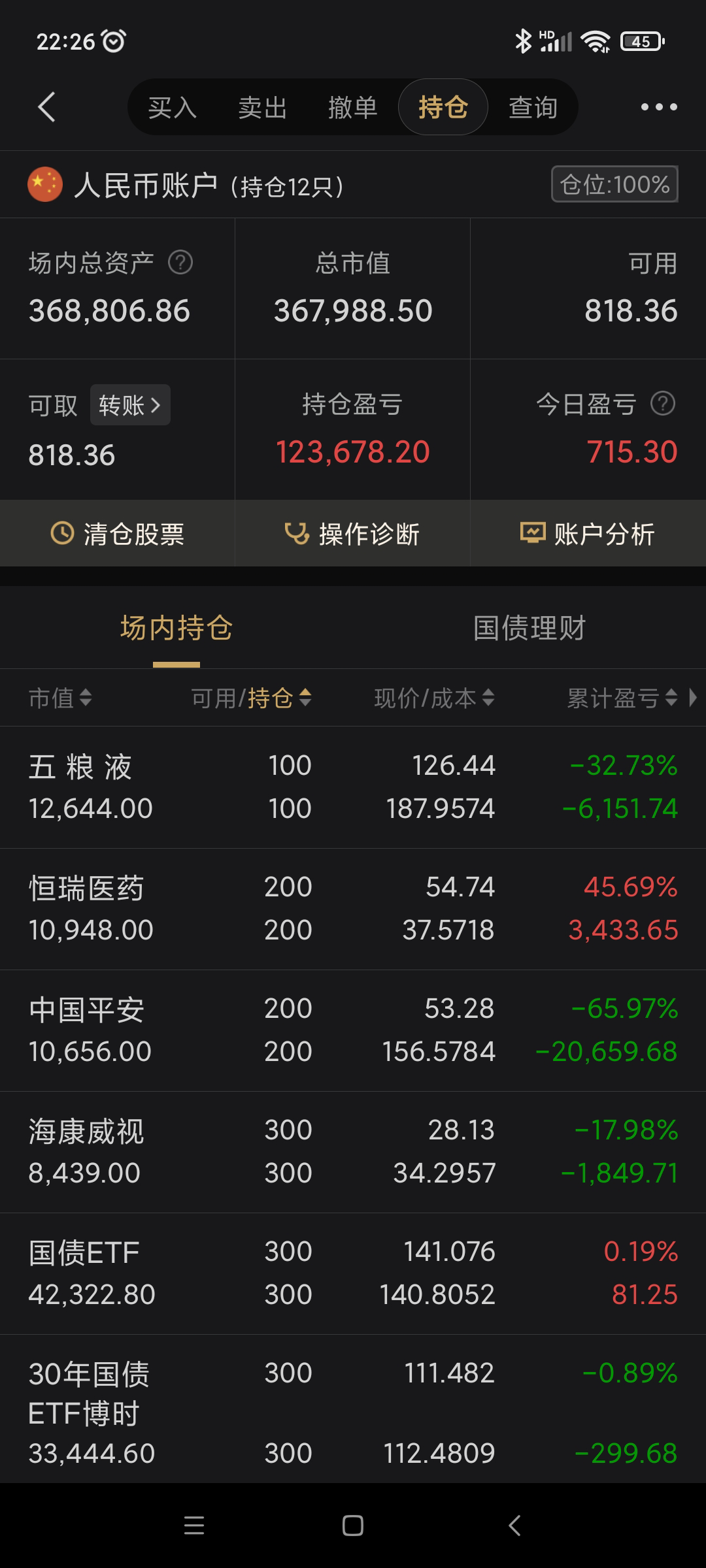The height and width of the screenshot is (1568, 706).
Task: Sort by 现价/成本 column
Action: (433, 698)
